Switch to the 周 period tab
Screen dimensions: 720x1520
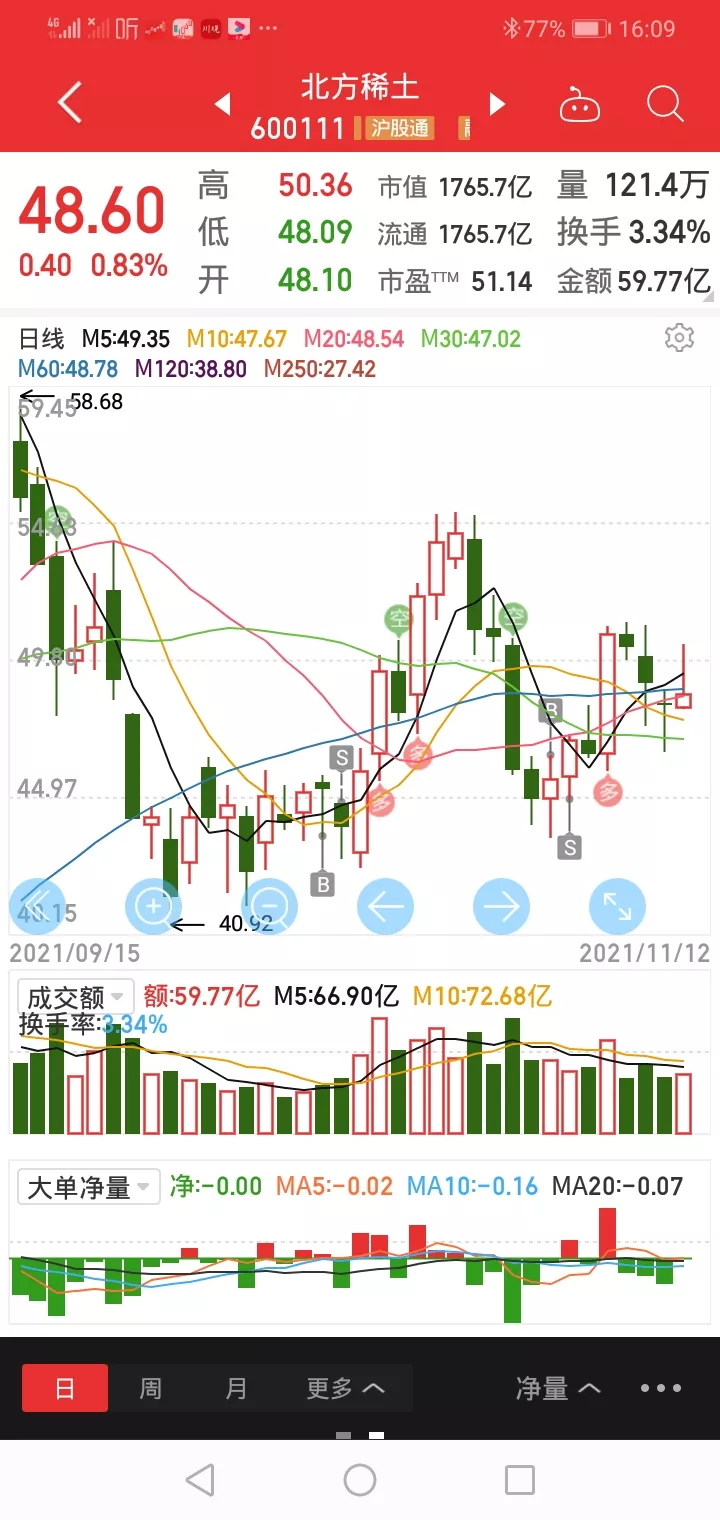[x=150, y=1388]
